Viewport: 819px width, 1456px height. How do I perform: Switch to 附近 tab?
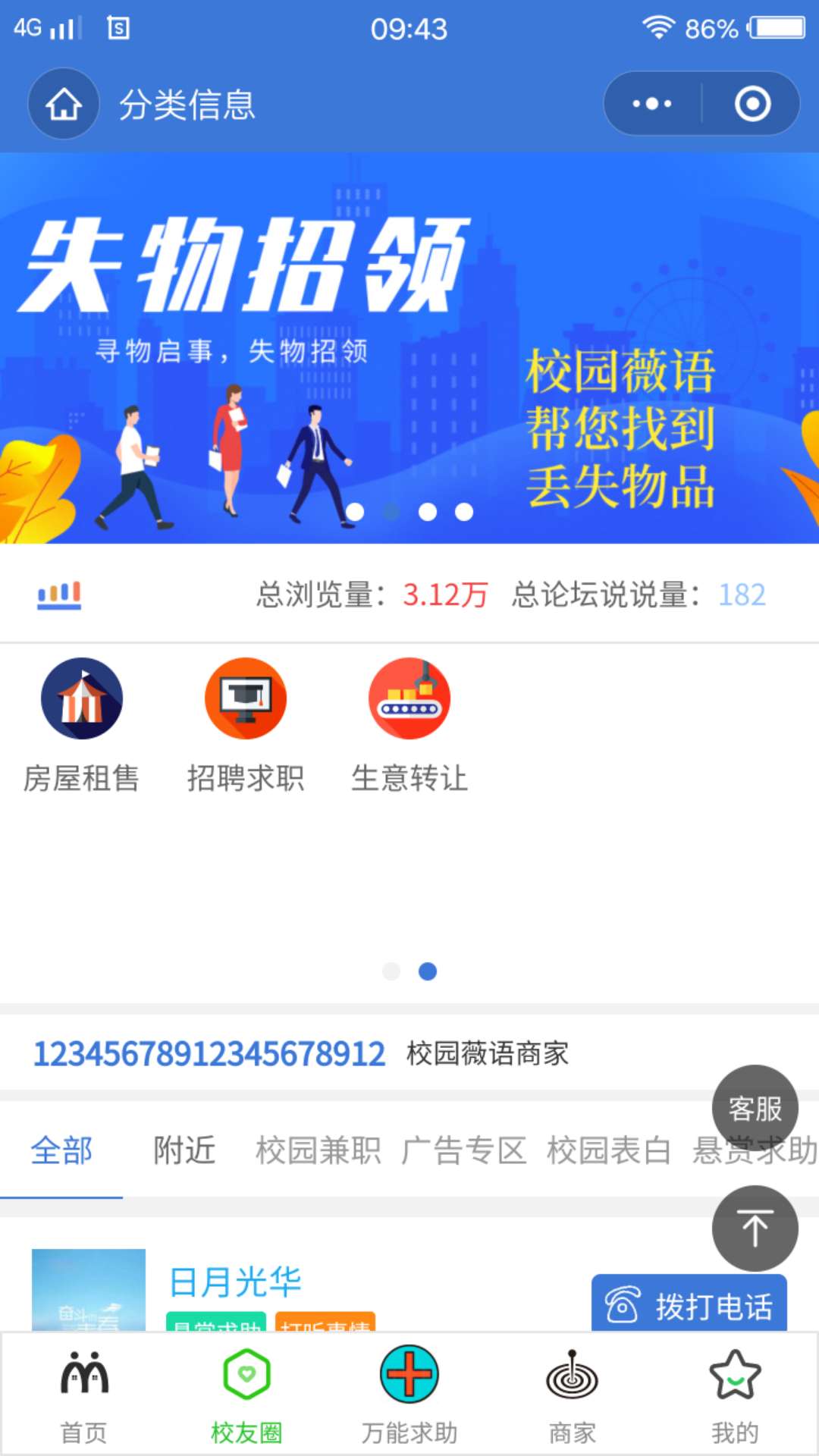(x=184, y=1150)
